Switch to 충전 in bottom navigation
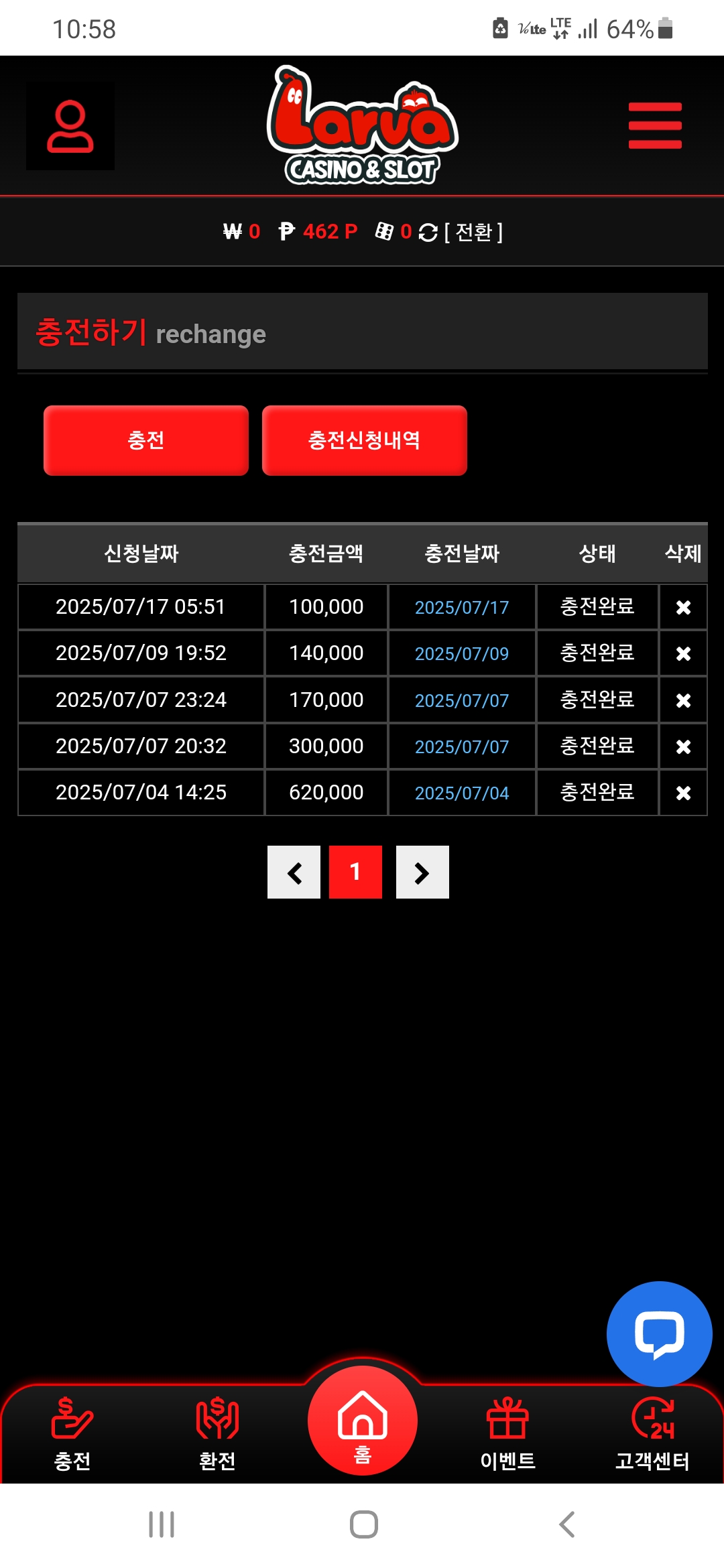 [72, 1434]
